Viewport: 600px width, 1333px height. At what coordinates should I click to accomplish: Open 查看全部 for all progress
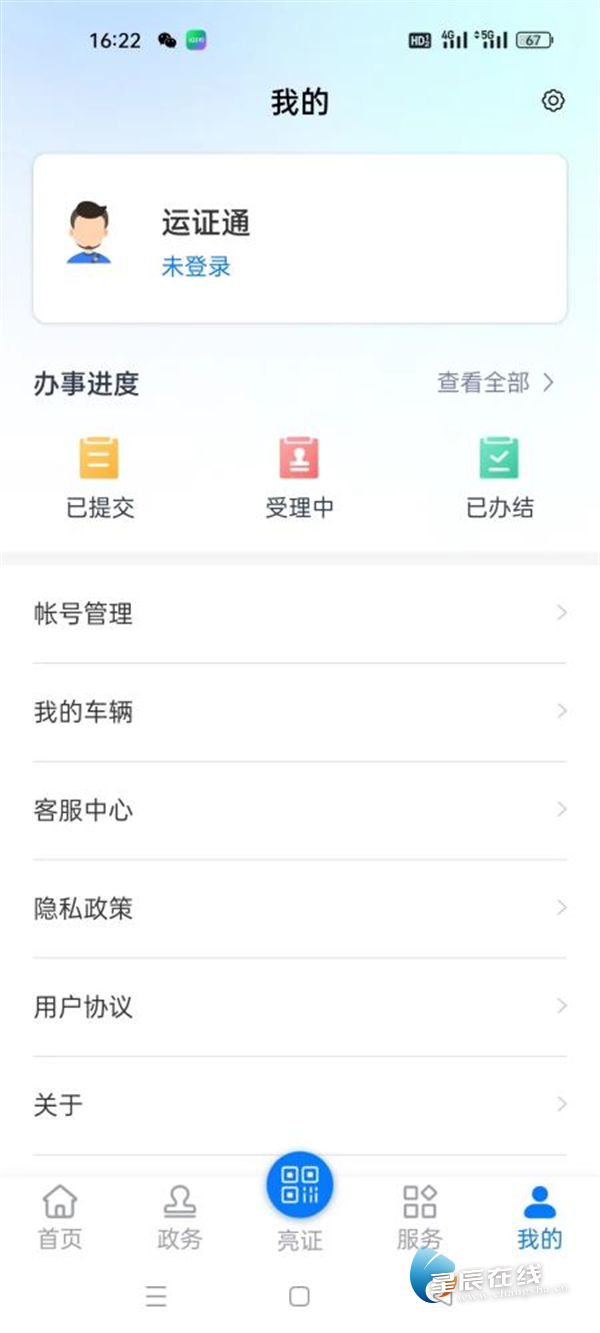tap(494, 383)
